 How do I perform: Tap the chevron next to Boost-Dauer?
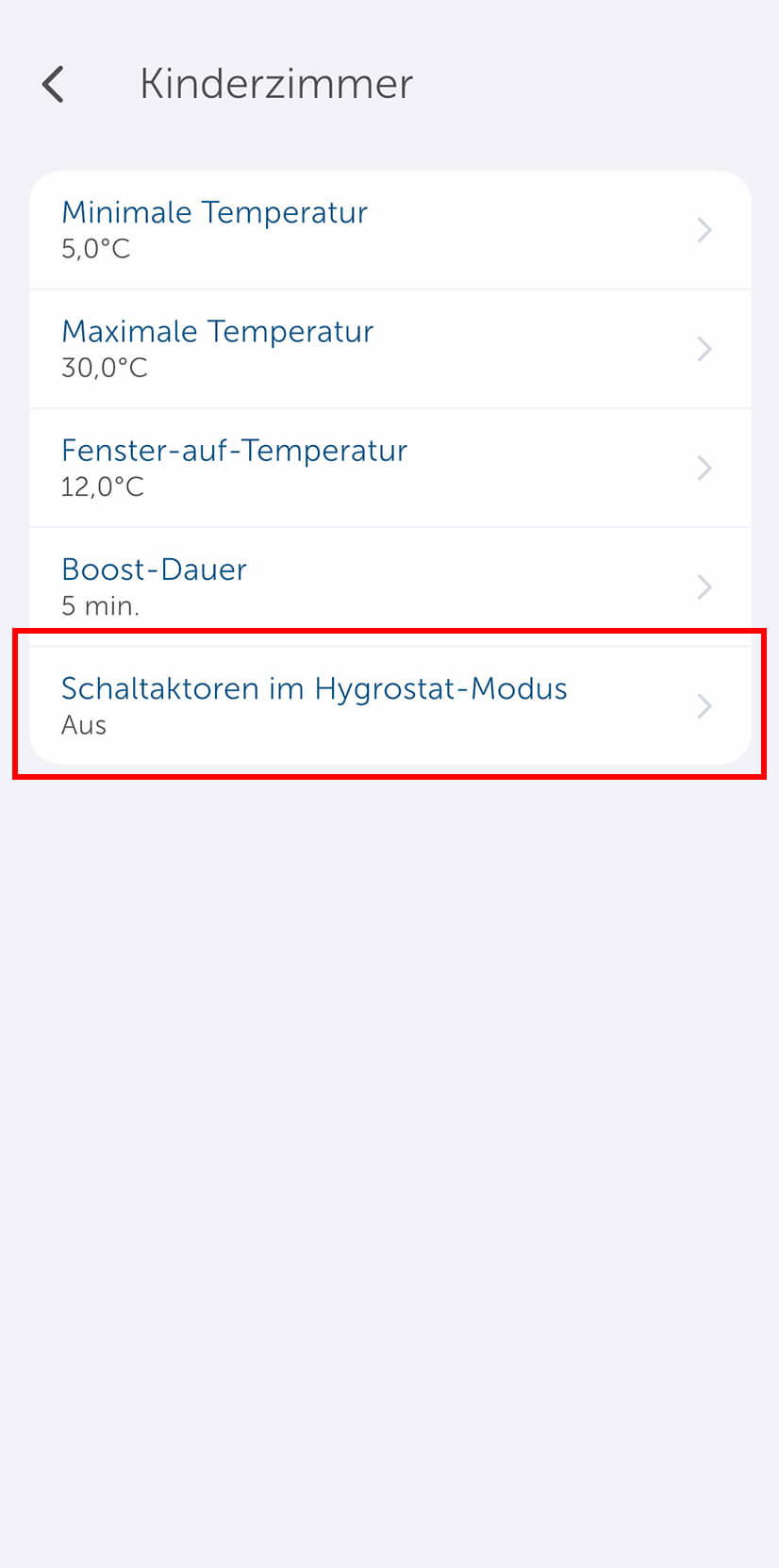coord(704,586)
